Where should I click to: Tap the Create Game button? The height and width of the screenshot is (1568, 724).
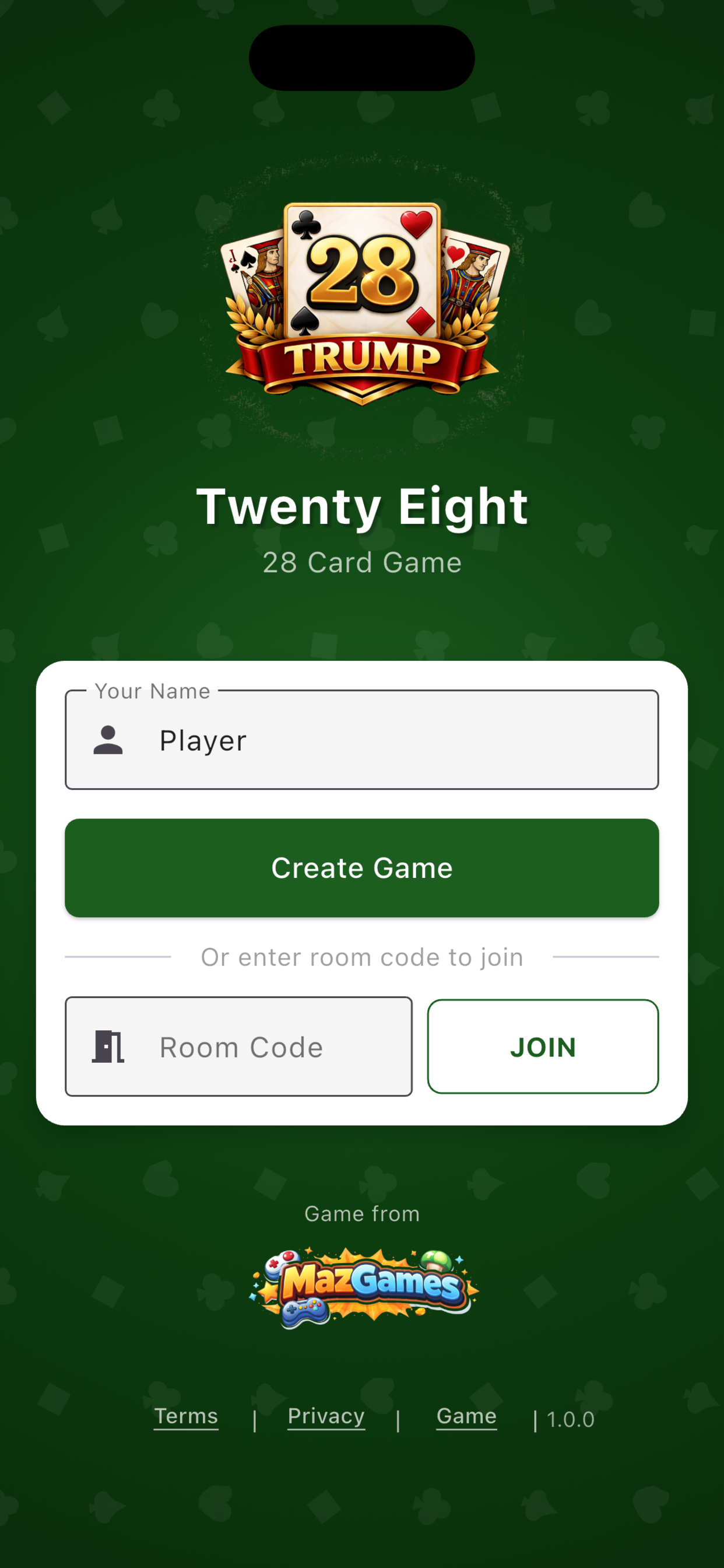pyautogui.click(x=361, y=867)
